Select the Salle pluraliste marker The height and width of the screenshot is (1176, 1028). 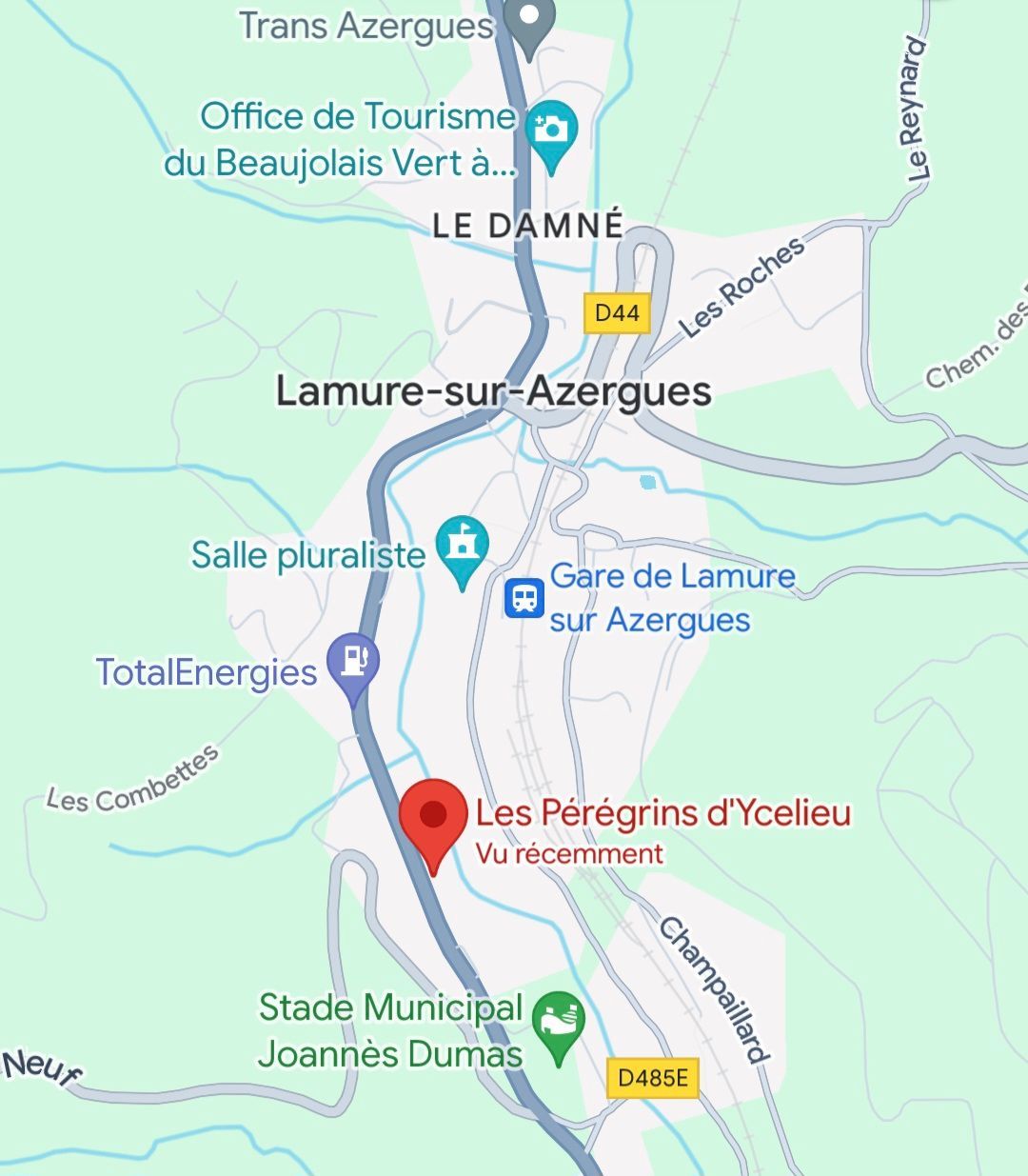pos(462,546)
